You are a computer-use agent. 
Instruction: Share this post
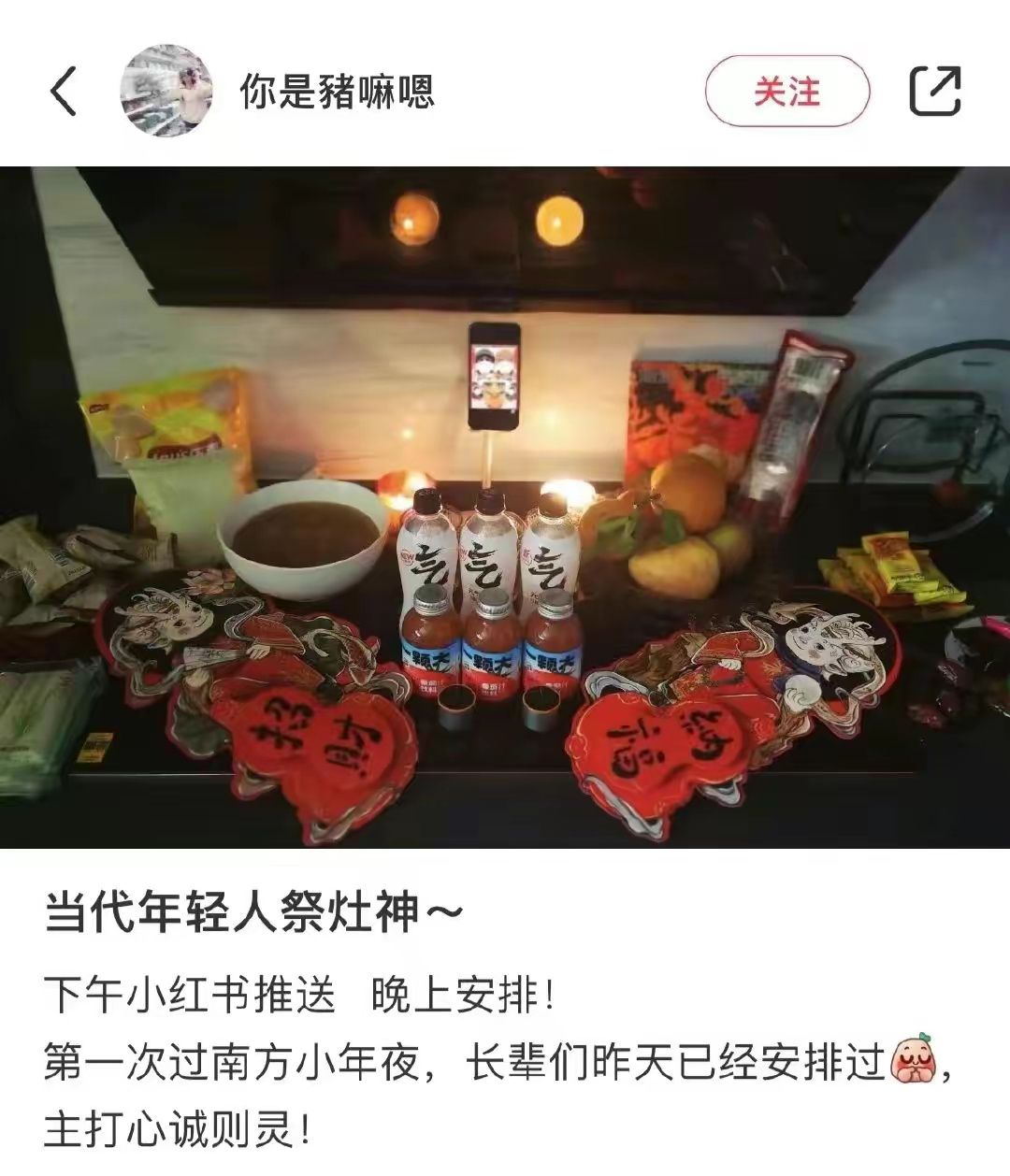coord(934,92)
